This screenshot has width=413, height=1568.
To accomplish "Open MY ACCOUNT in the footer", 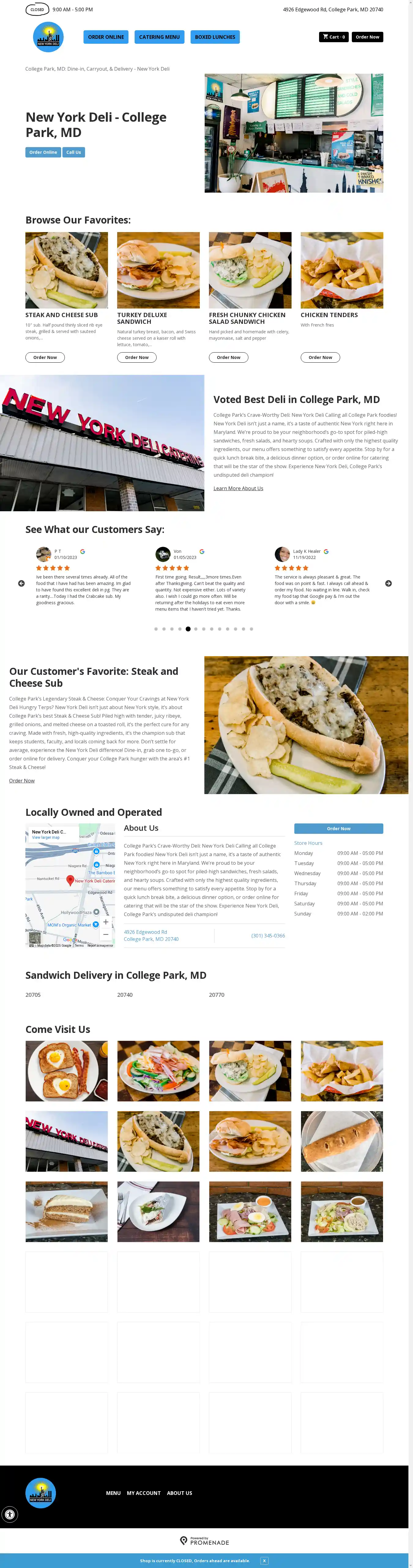I will [x=143, y=1492].
